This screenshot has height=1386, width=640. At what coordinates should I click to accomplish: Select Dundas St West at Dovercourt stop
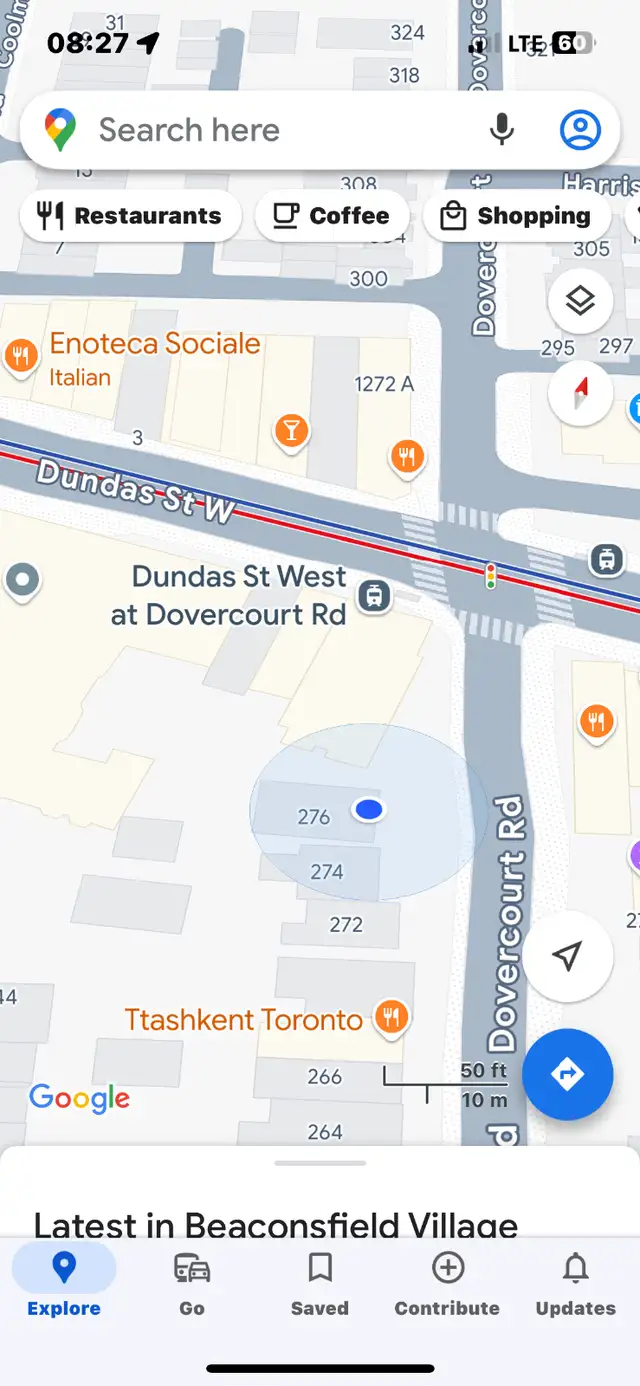(x=375, y=596)
